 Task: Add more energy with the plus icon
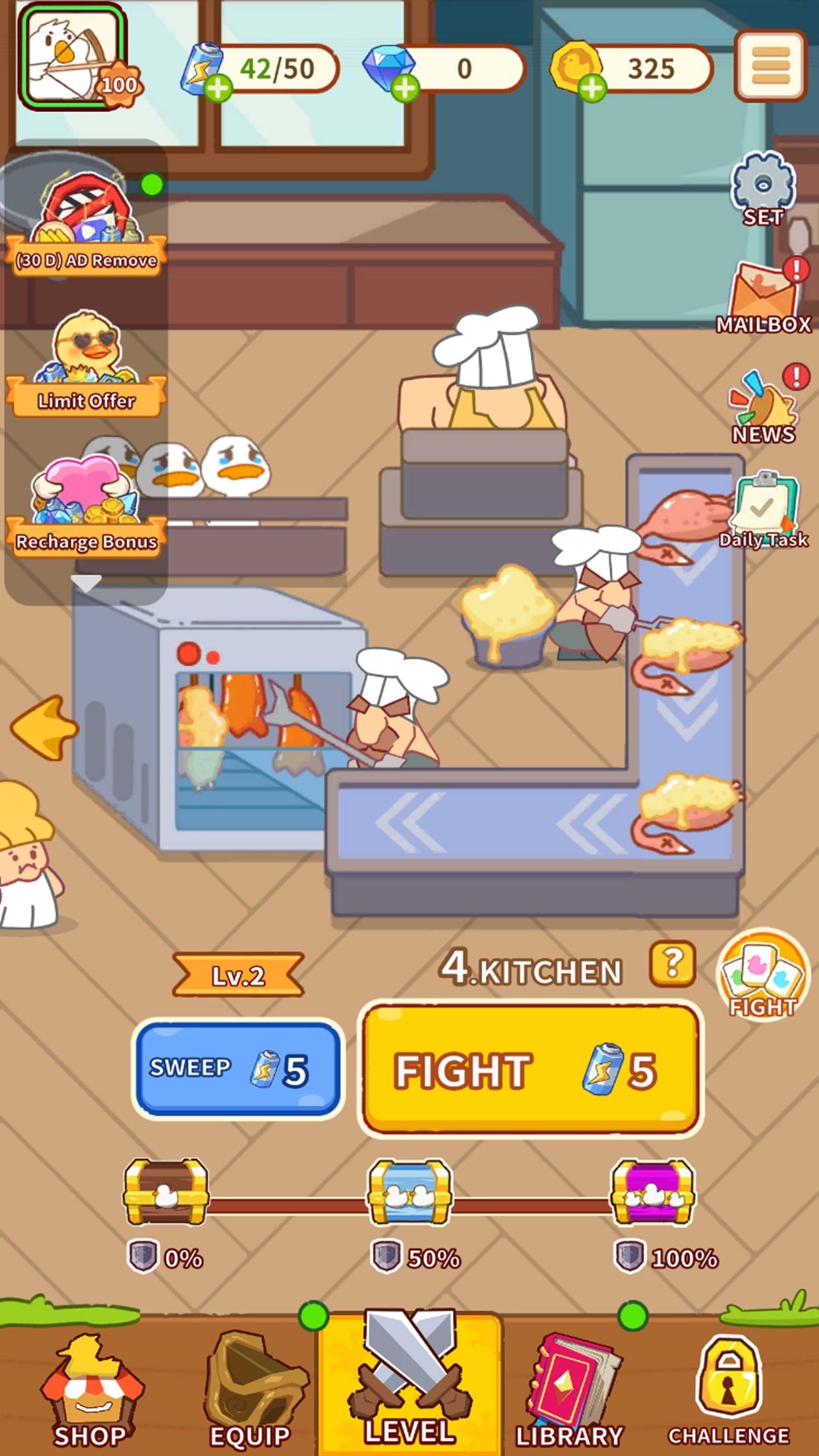click(218, 88)
